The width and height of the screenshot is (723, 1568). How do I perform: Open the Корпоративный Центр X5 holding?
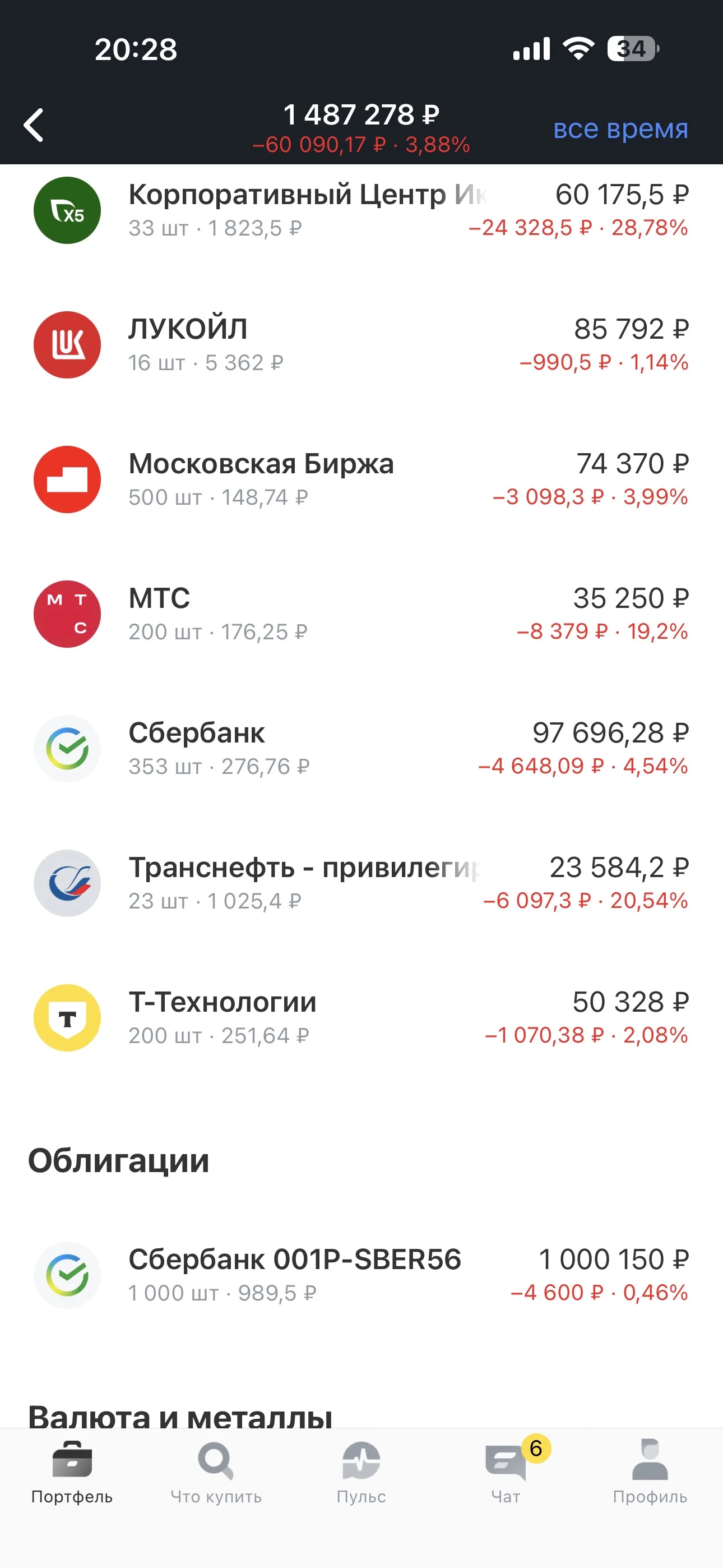tap(361, 211)
